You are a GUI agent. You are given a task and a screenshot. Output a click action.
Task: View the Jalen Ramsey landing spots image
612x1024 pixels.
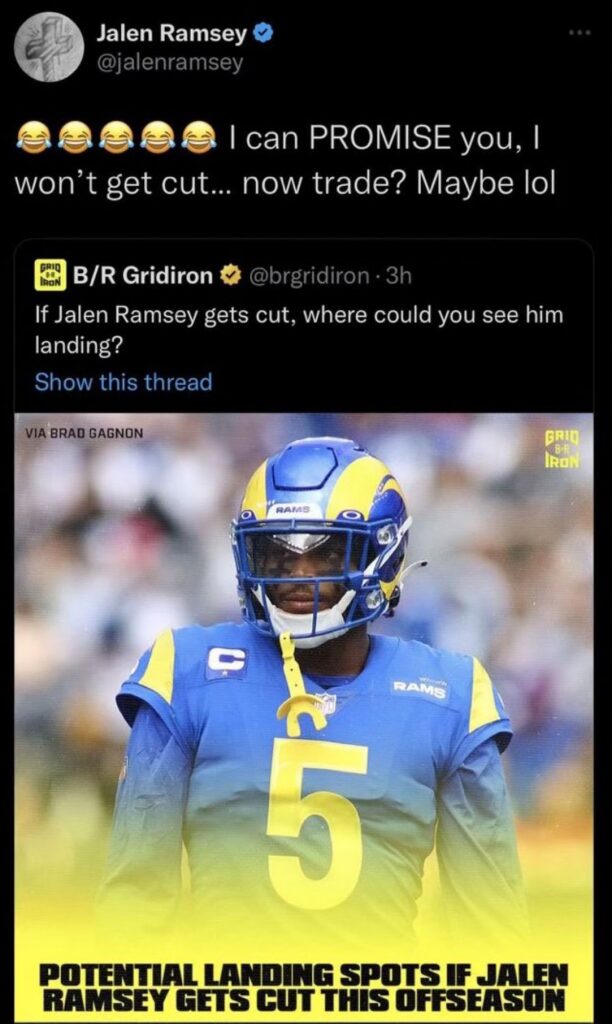(304, 717)
